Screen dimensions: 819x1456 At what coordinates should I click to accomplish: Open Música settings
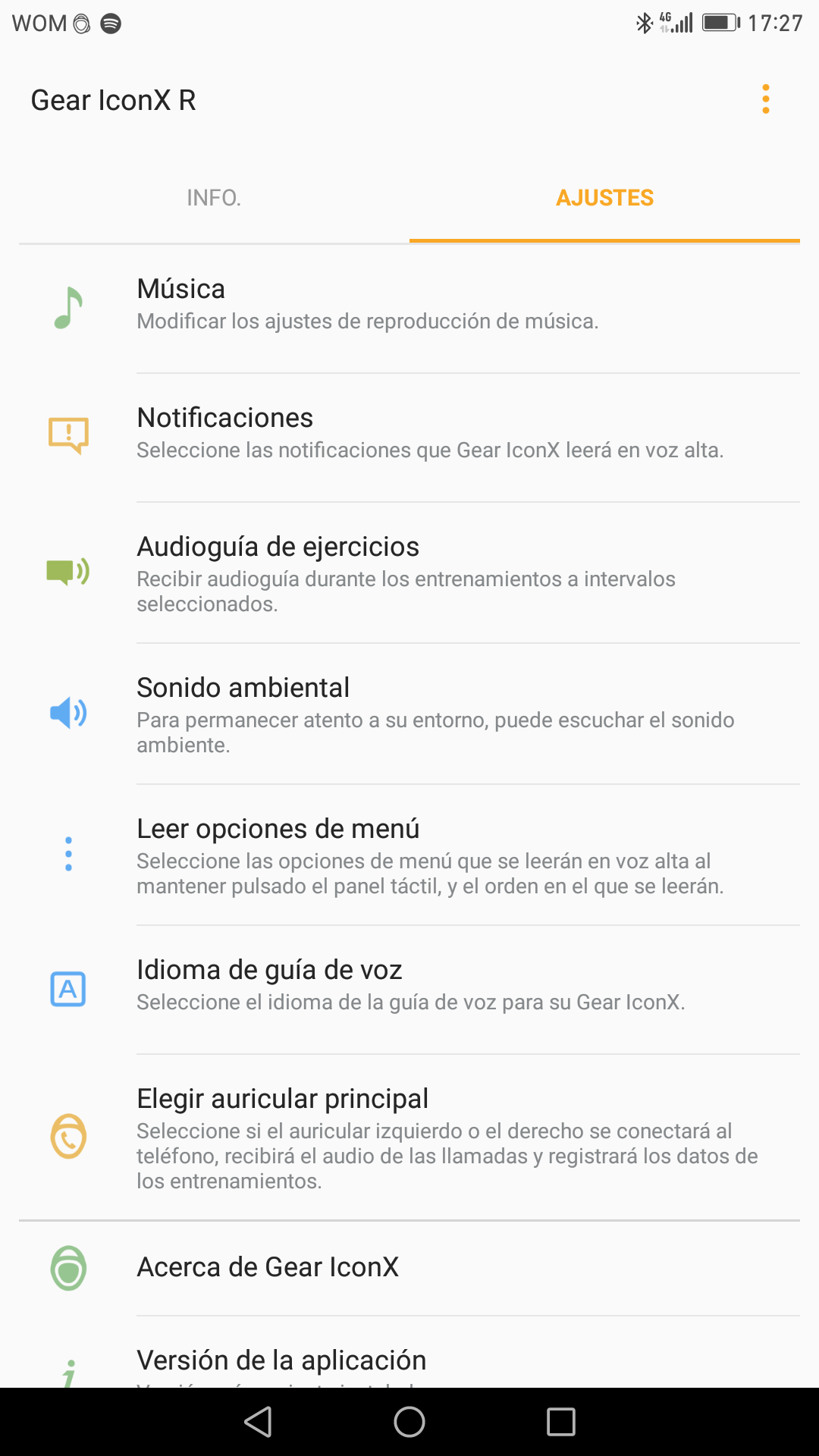coord(409,307)
